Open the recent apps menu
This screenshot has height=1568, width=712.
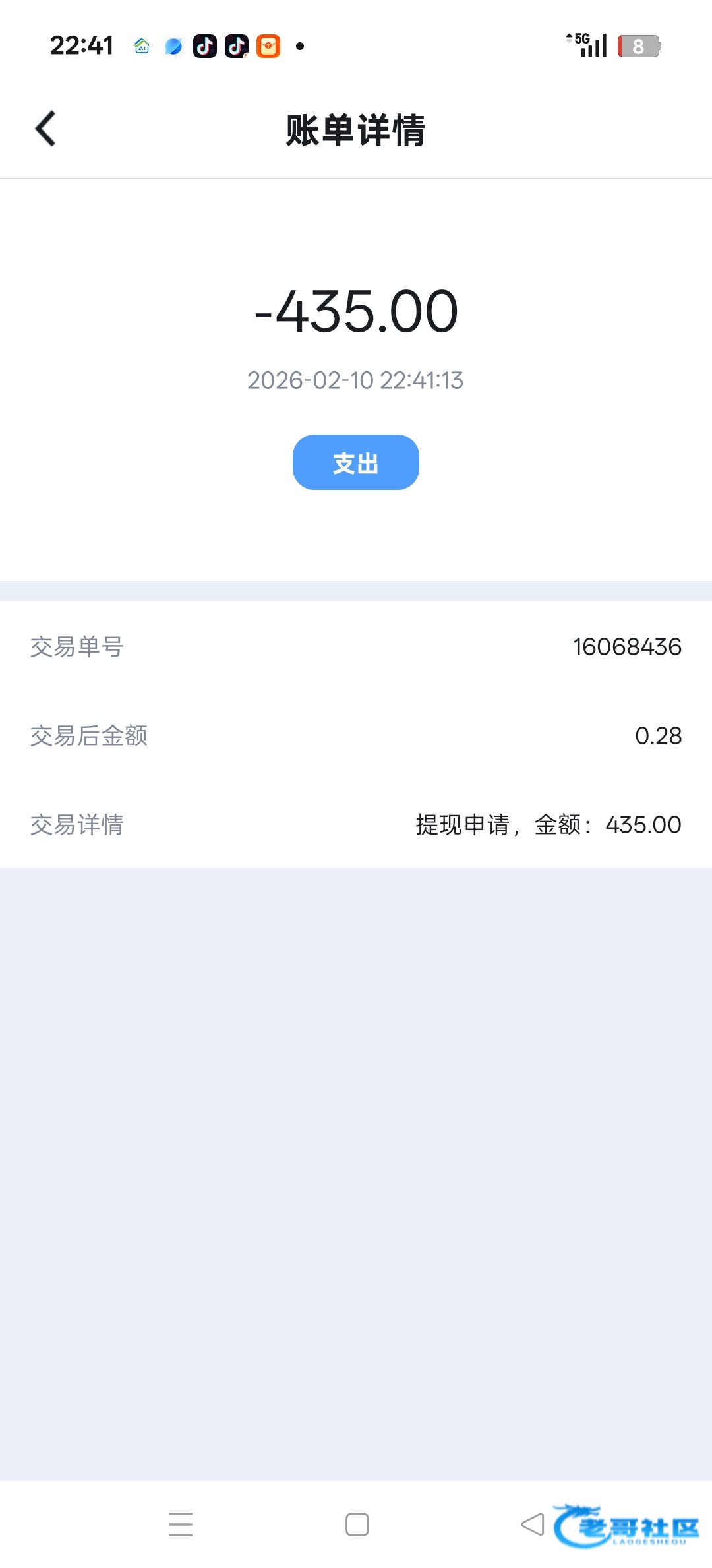click(180, 1524)
